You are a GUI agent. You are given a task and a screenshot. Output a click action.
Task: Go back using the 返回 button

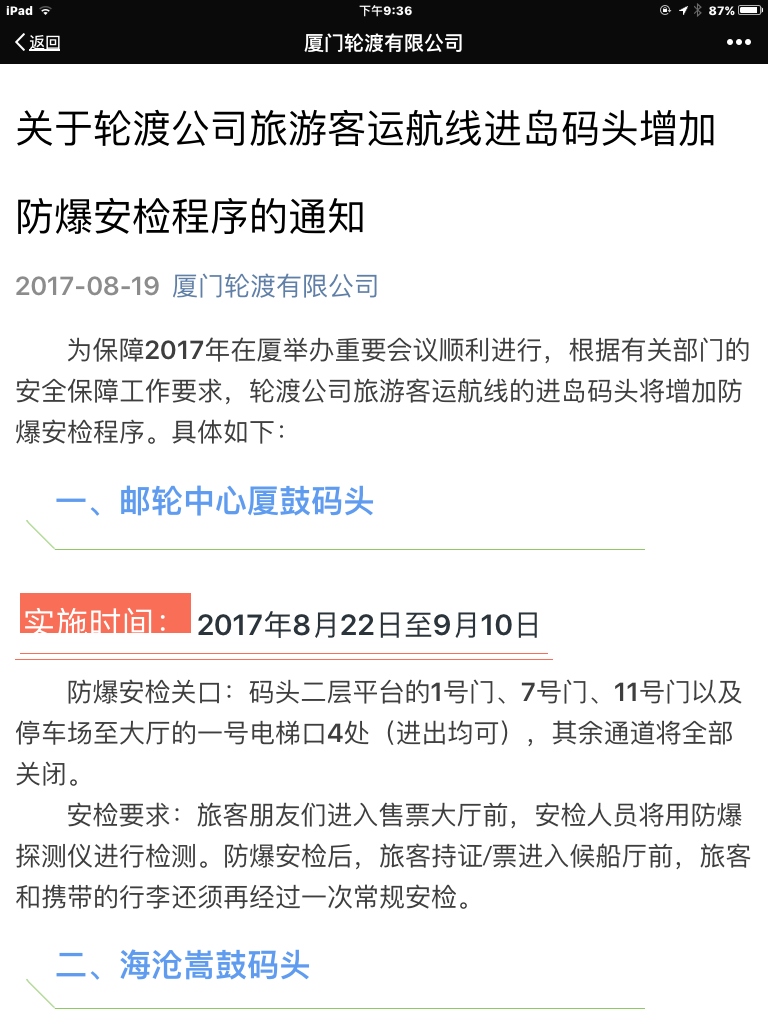coord(37,43)
